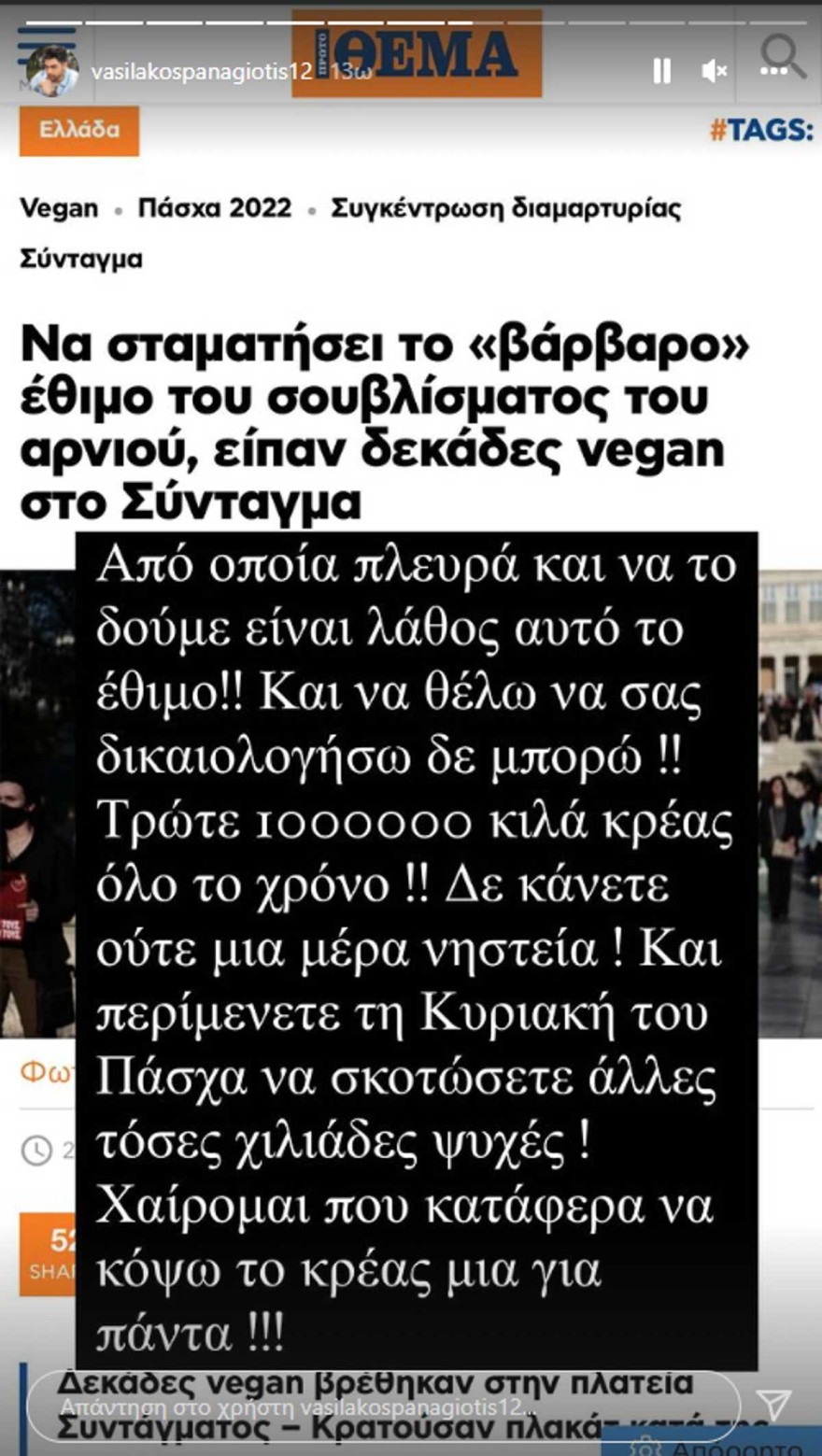Toggle pause on the current story segment
The width and height of the screenshot is (822, 1456).
pyautogui.click(x=663, y=69)
